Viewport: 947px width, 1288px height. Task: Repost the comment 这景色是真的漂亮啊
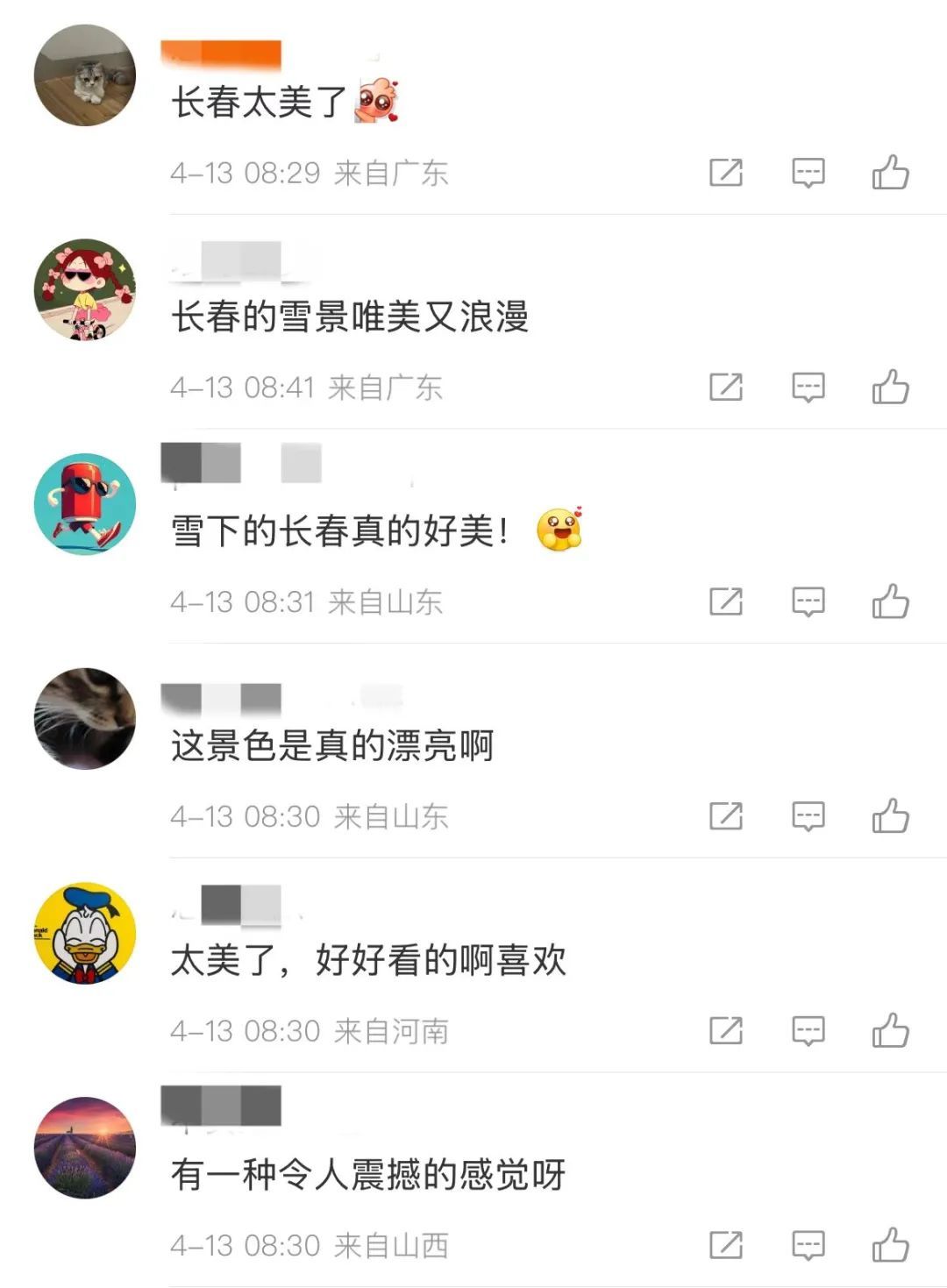(726, 816)
